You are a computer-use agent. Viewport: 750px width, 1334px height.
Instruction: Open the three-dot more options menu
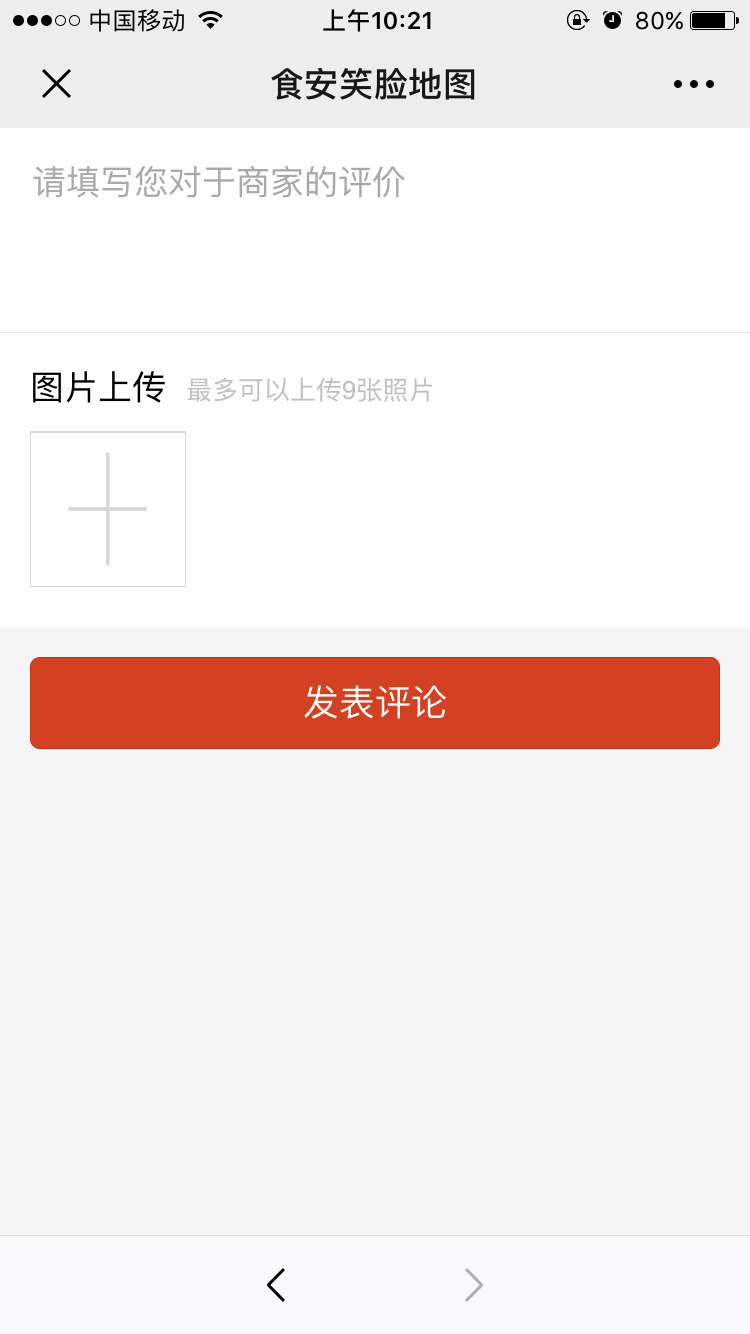pos(693,84)
